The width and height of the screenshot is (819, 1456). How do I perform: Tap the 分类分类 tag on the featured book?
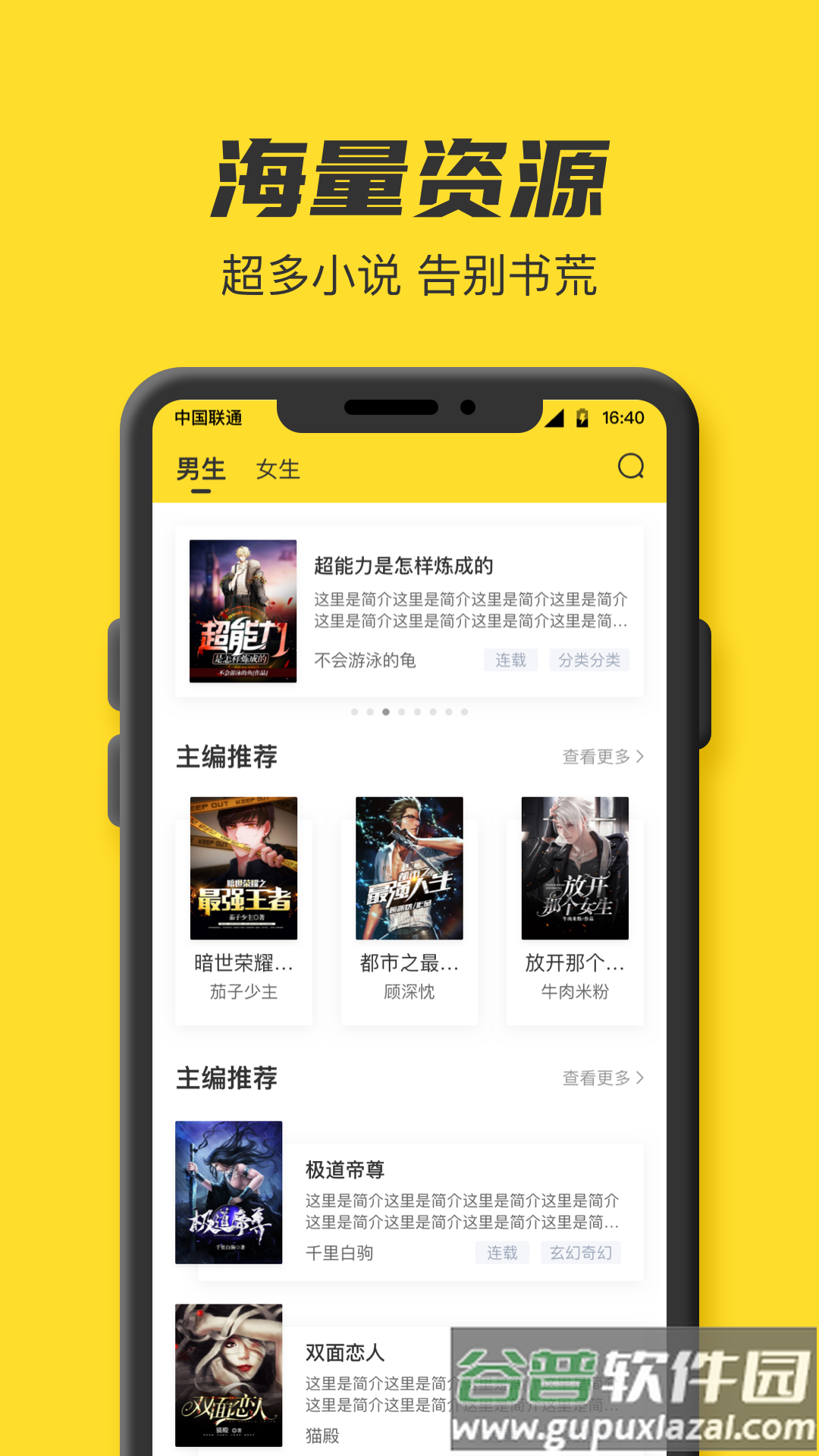[x=590, y=661]
